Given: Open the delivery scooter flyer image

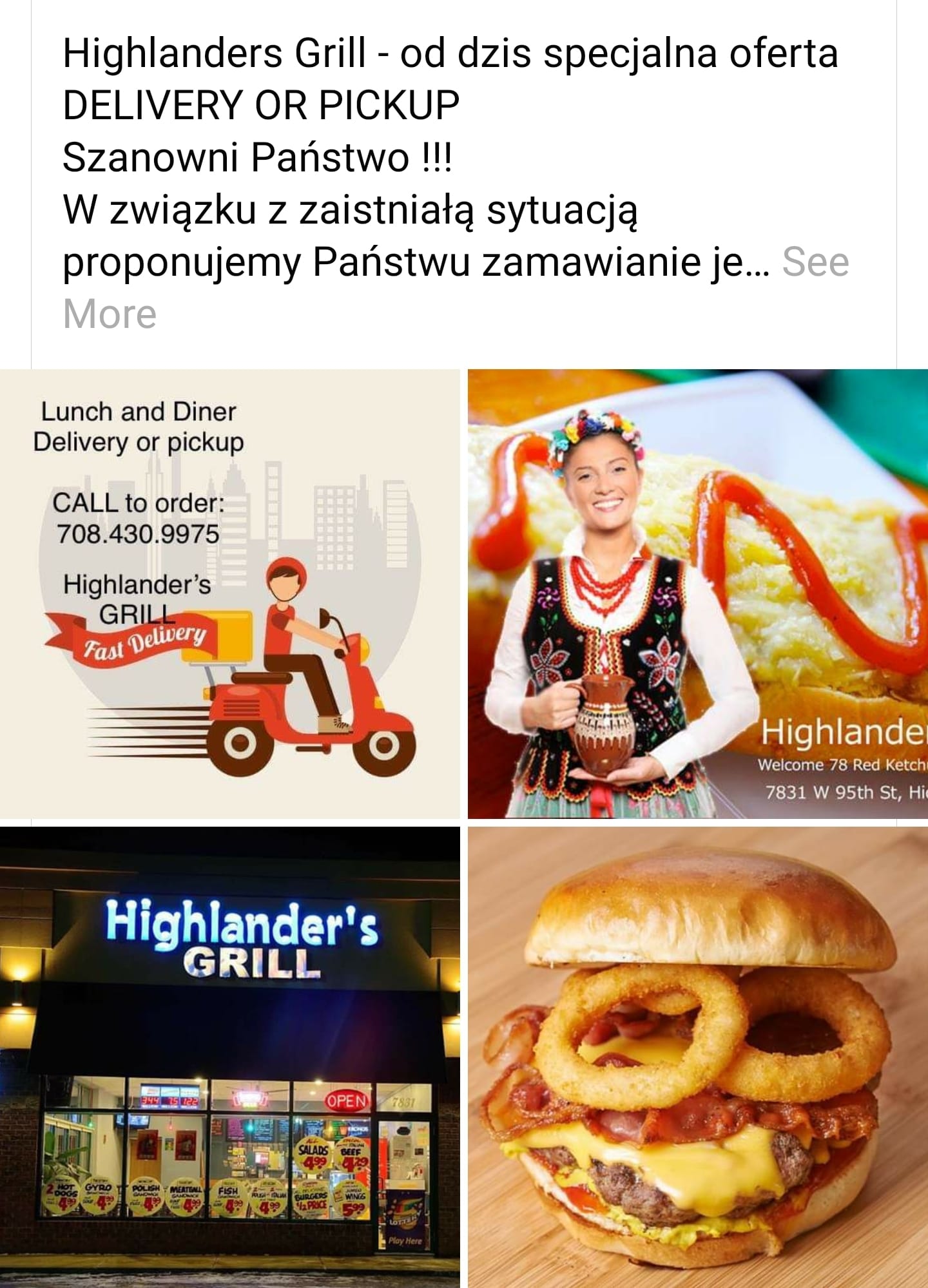Looking at the screenshot, I should [x=229, y=593].
